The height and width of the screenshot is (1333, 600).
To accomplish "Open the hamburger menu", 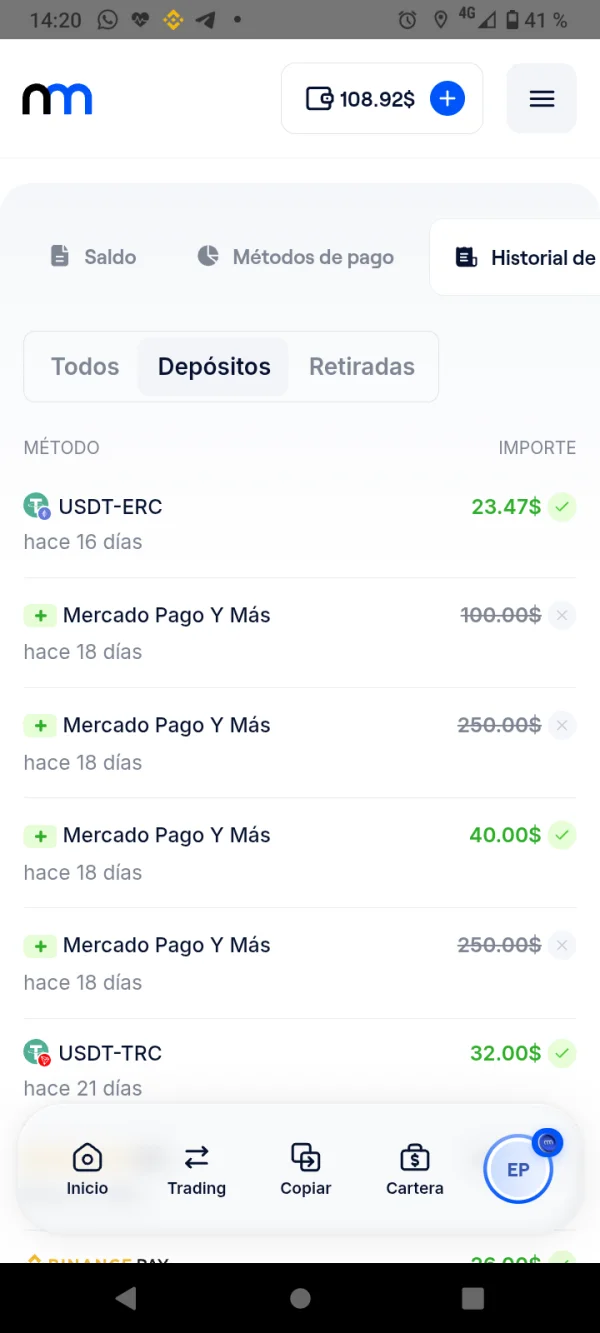I will (x=541, y=98).
